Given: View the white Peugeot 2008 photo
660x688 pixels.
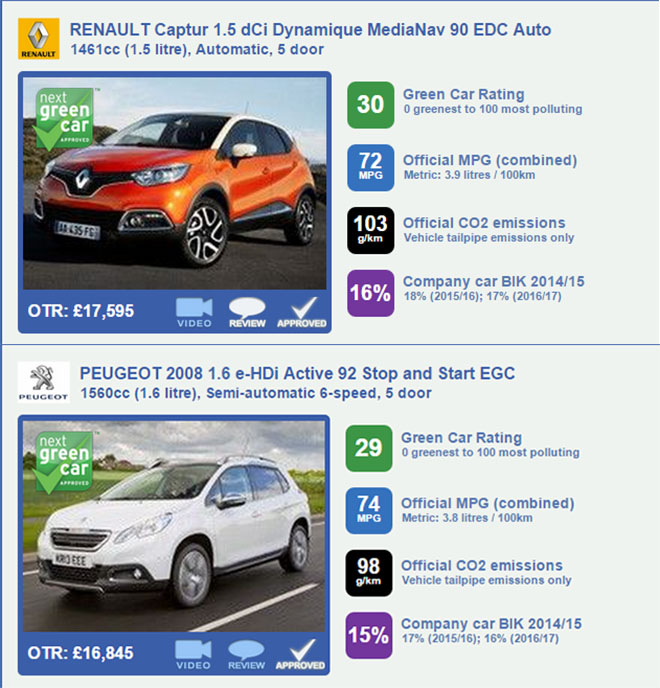Looking at the screenshot, I should coord(175,525).
